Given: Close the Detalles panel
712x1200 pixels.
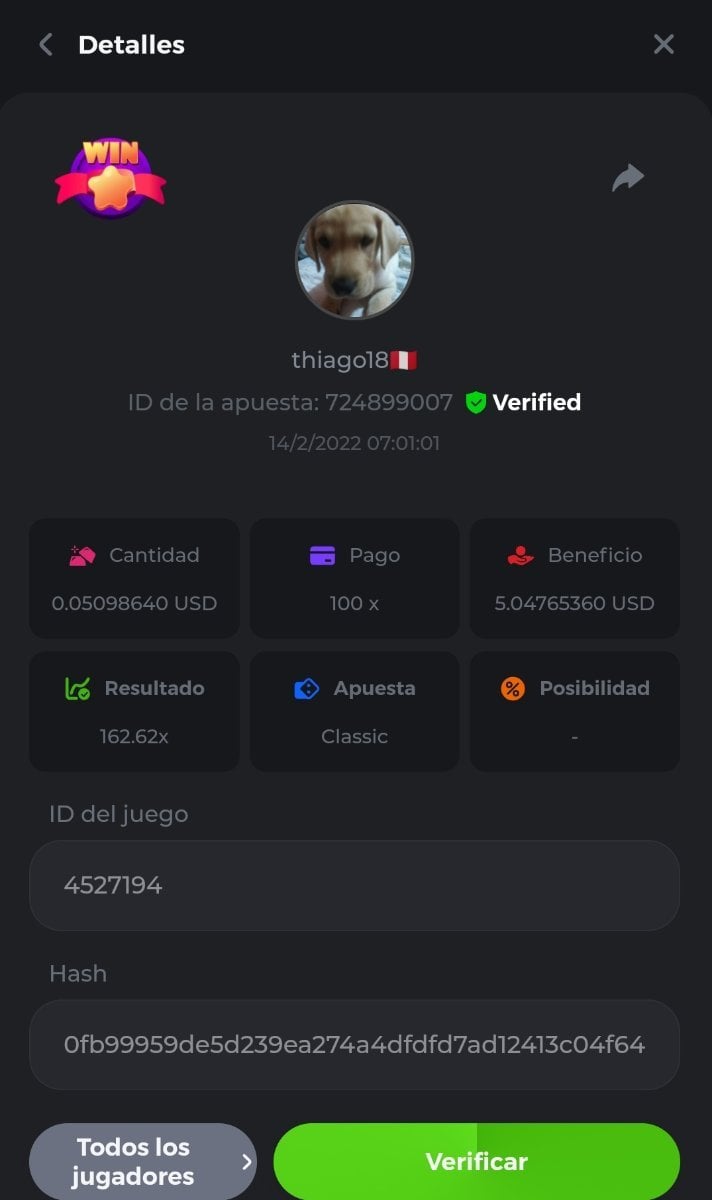Looking at the screenshot, I should tap(663, 44).
